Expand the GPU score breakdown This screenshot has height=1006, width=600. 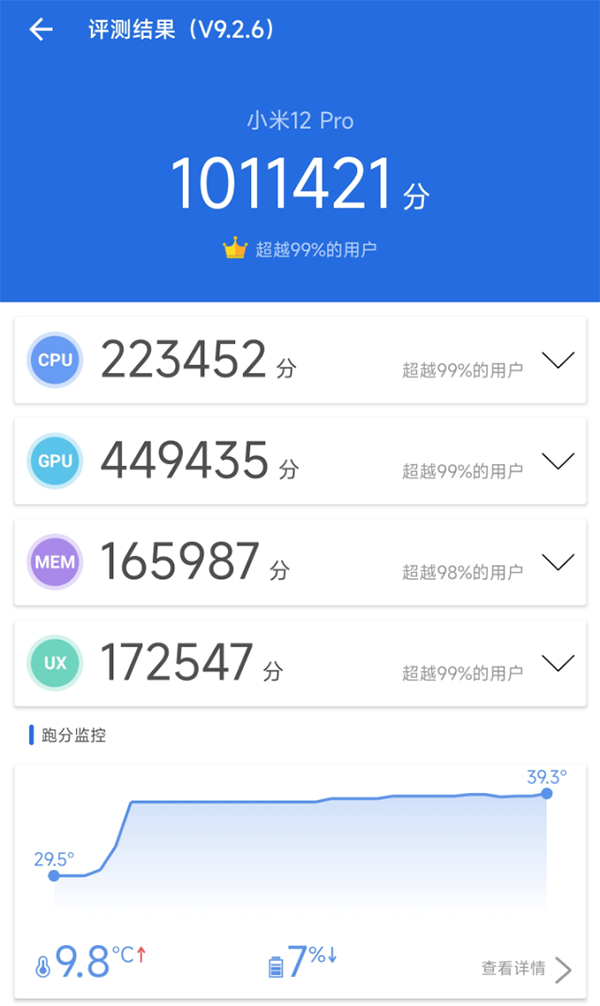point(557,461)
